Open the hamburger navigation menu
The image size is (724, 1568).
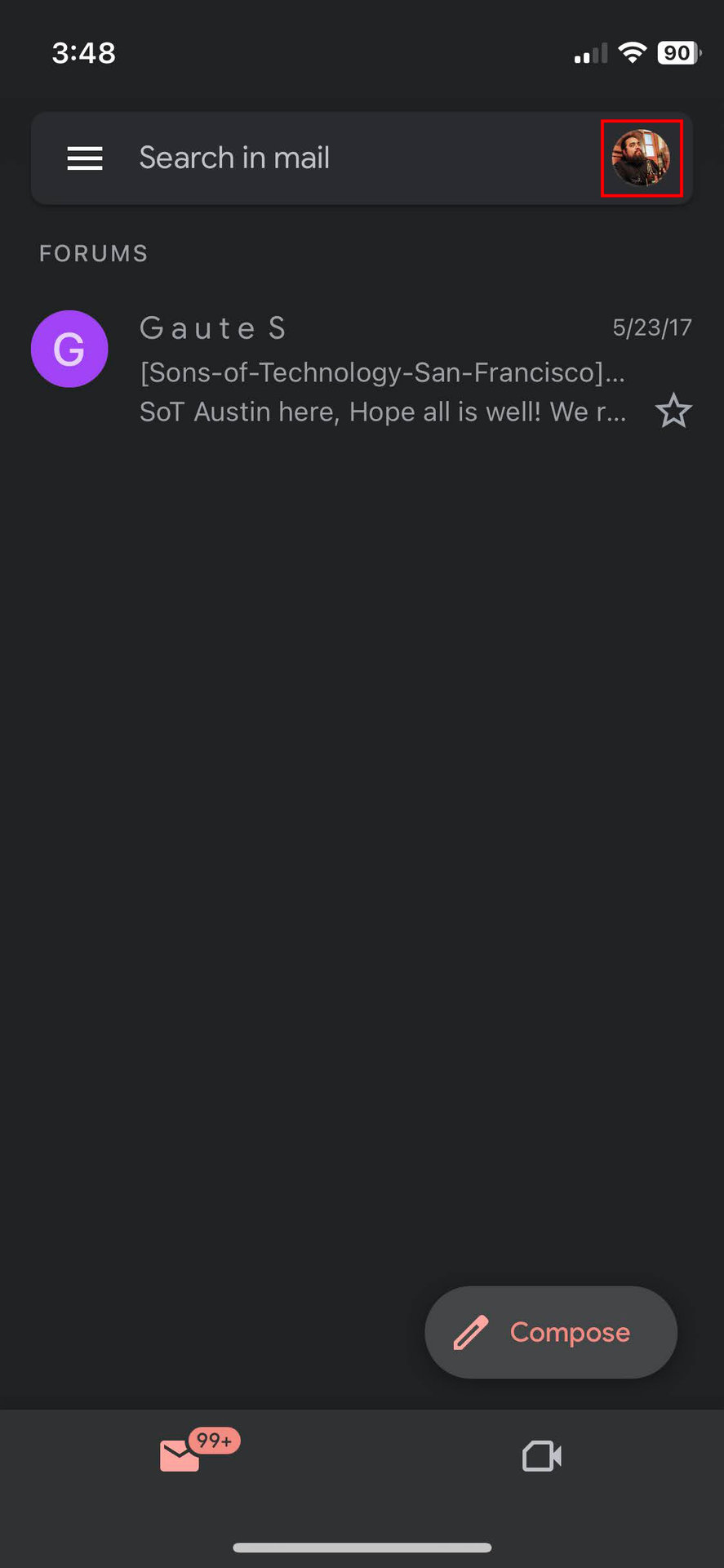click(85, 158)
